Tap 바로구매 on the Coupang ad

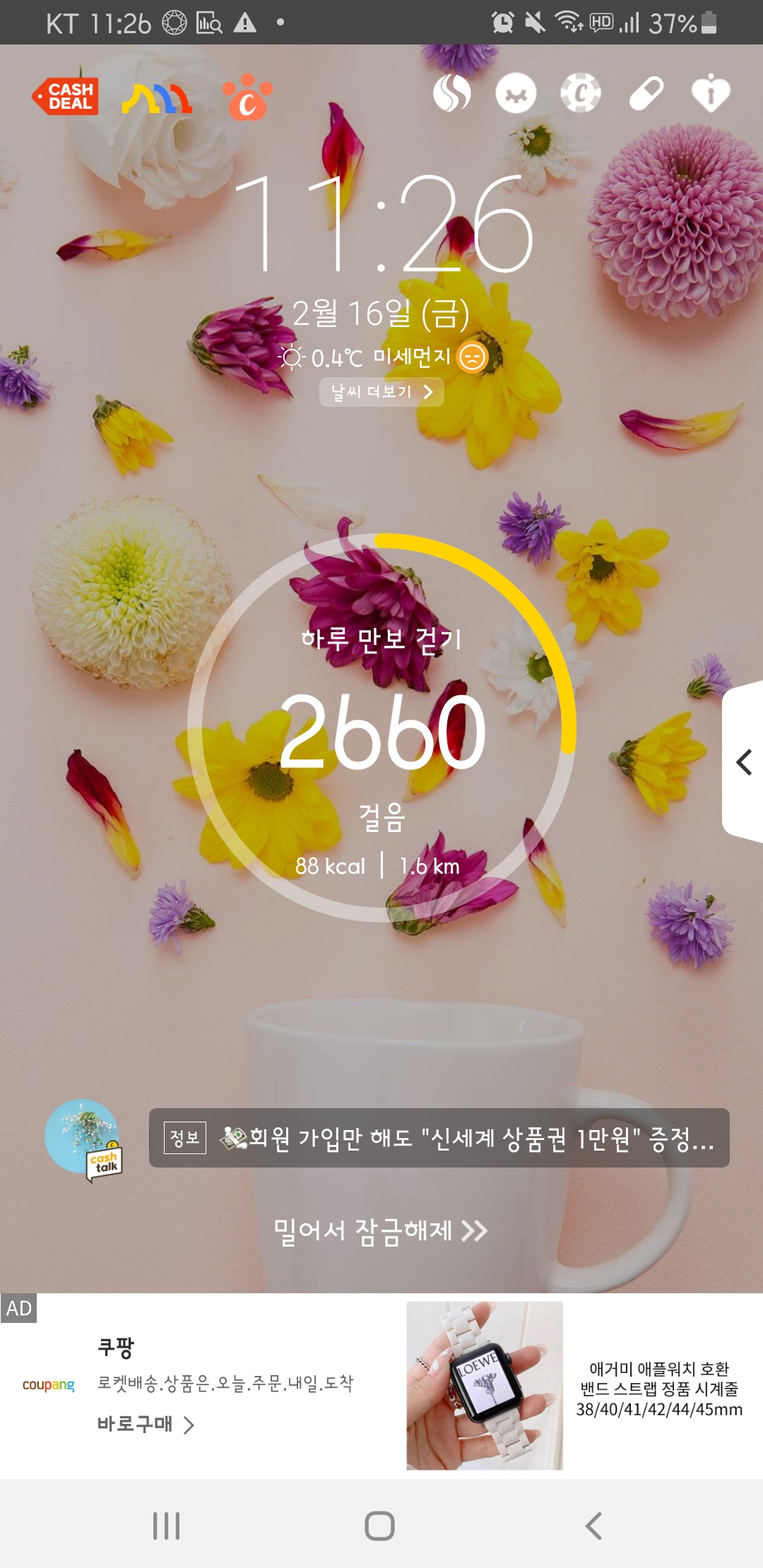point(145,1424)
